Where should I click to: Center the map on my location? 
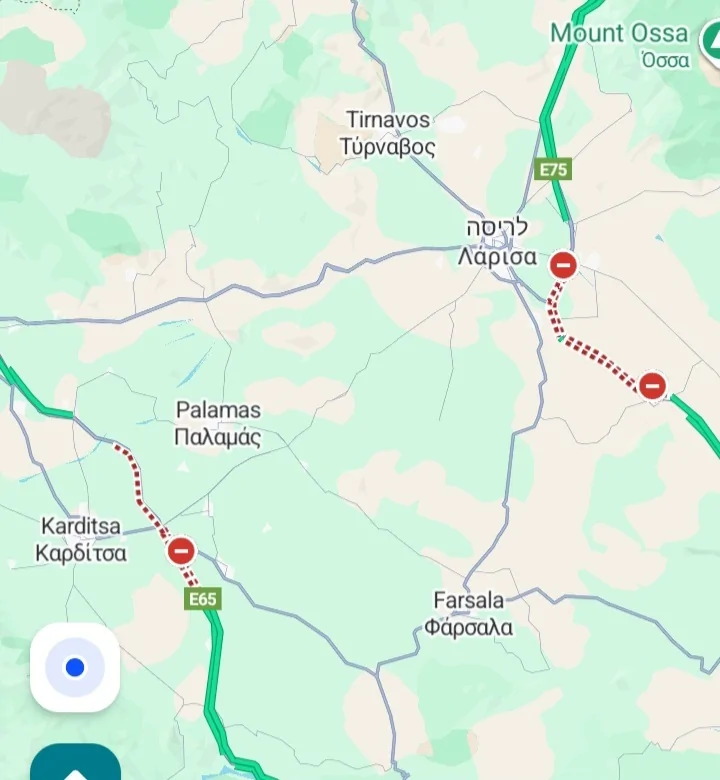[x=75, y=667]
